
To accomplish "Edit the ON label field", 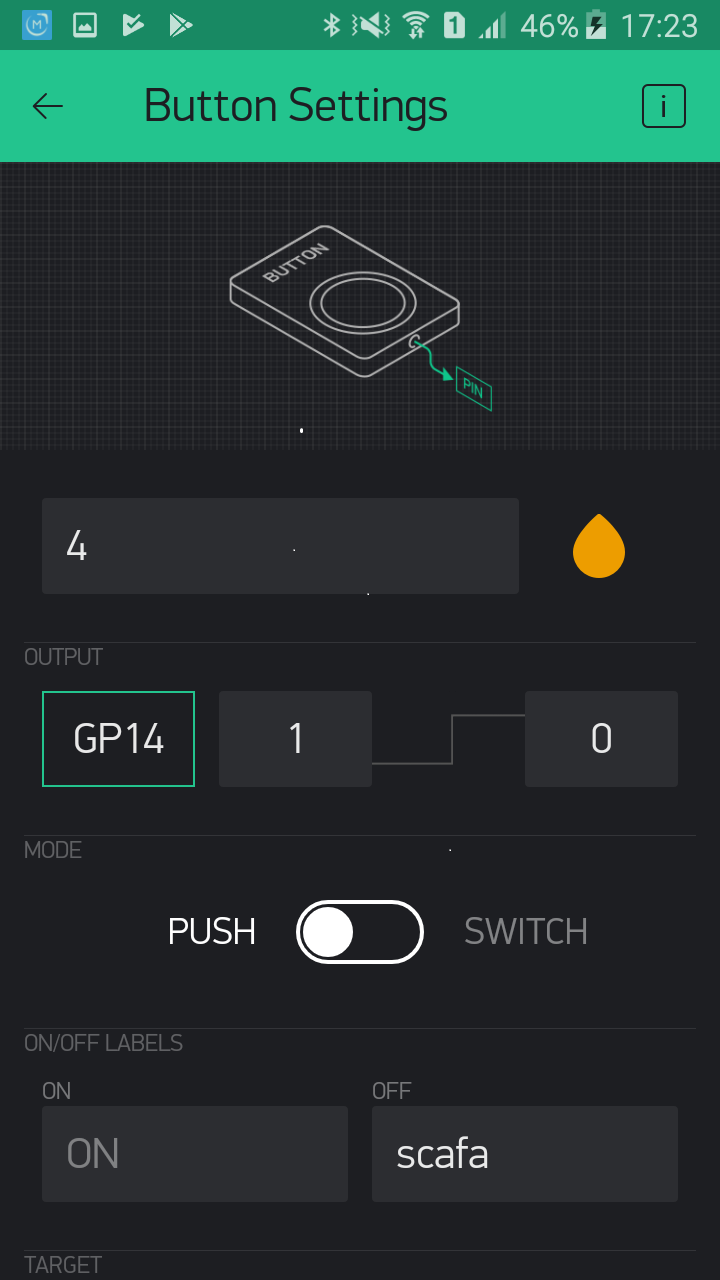I will (195, 1154).
